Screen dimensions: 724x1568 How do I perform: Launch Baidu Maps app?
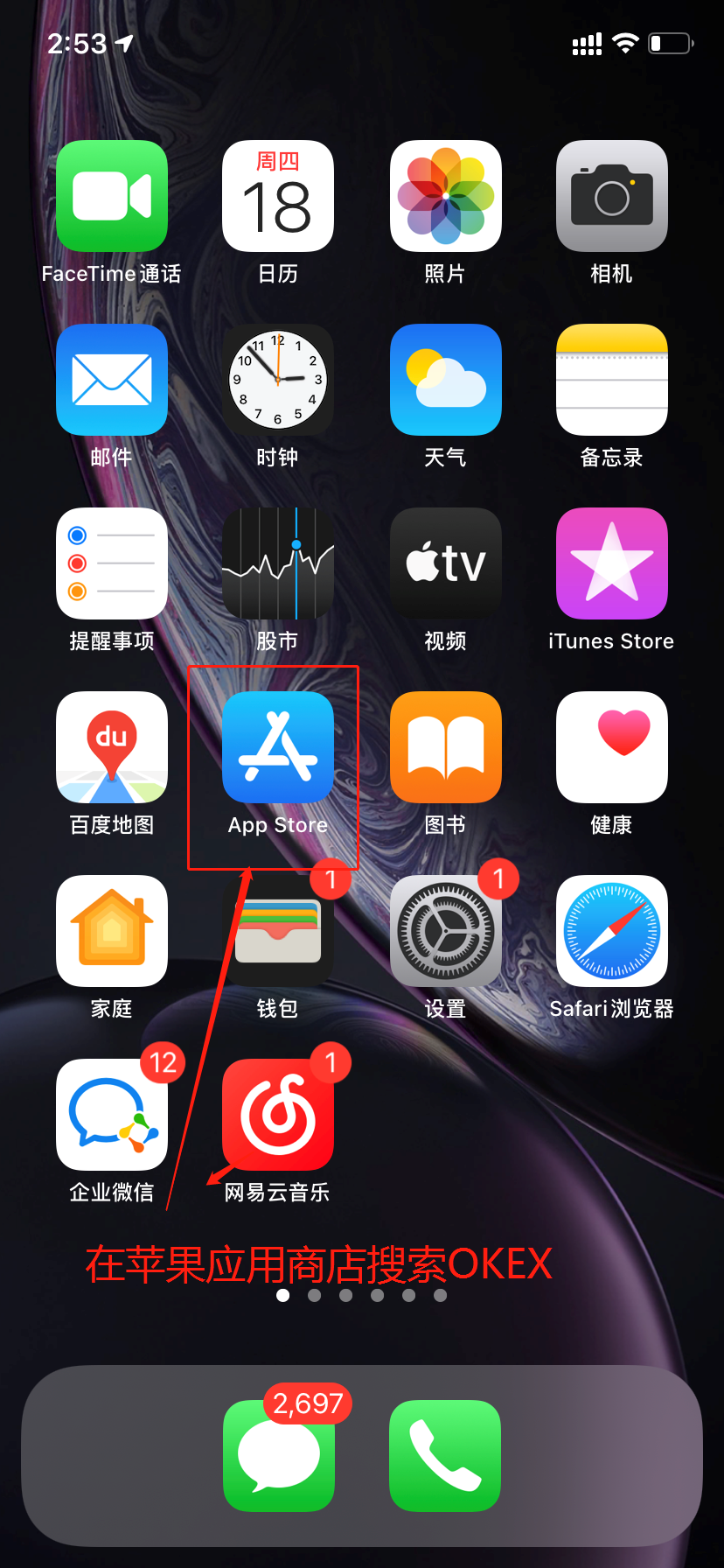[112, 747]
